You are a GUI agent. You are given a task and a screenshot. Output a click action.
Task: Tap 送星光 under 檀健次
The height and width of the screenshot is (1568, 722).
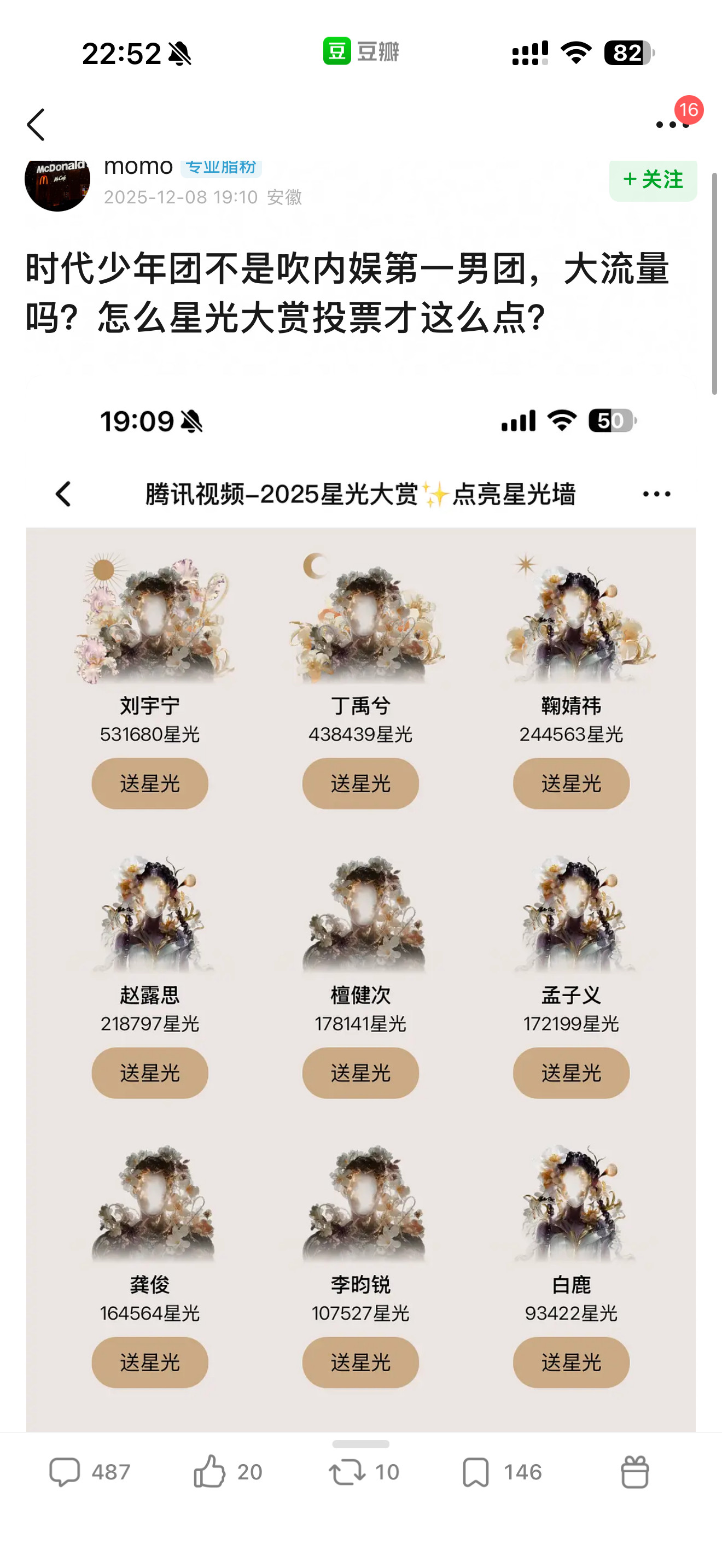click(x=360, y=1074)
